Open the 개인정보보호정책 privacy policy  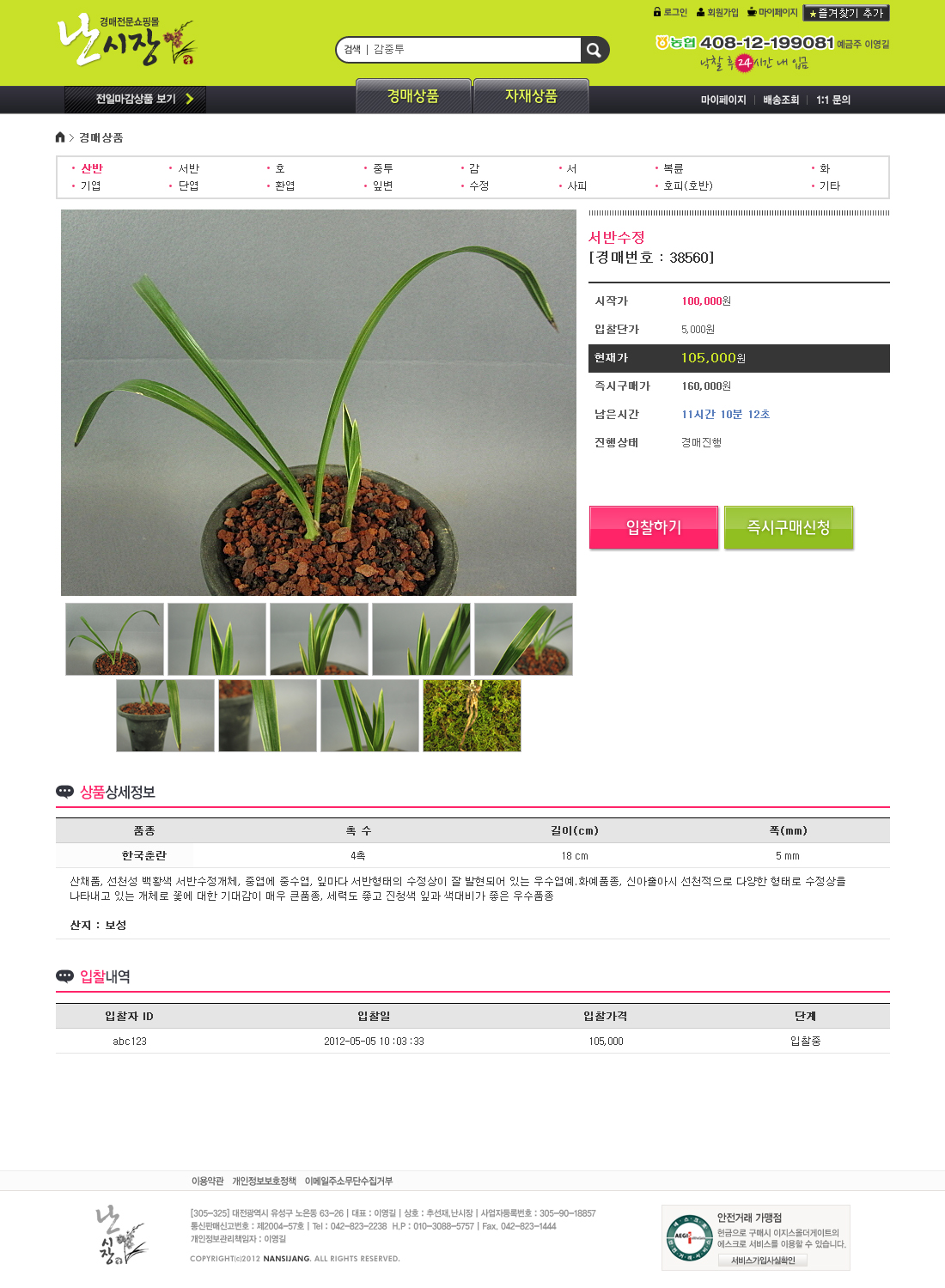[x=264, y=1181]
